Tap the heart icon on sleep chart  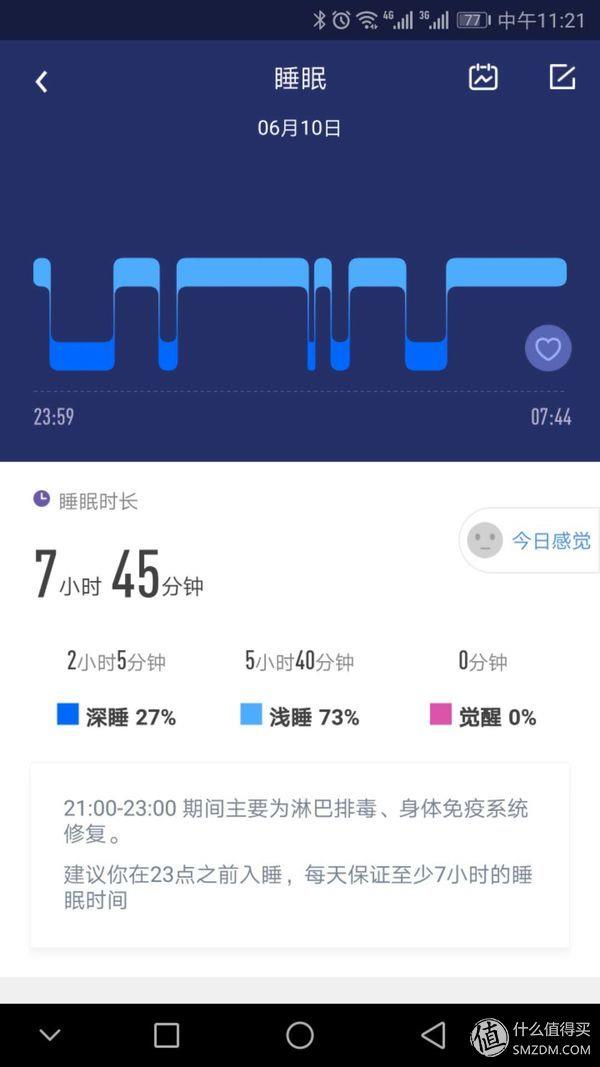tap(548, 348)
